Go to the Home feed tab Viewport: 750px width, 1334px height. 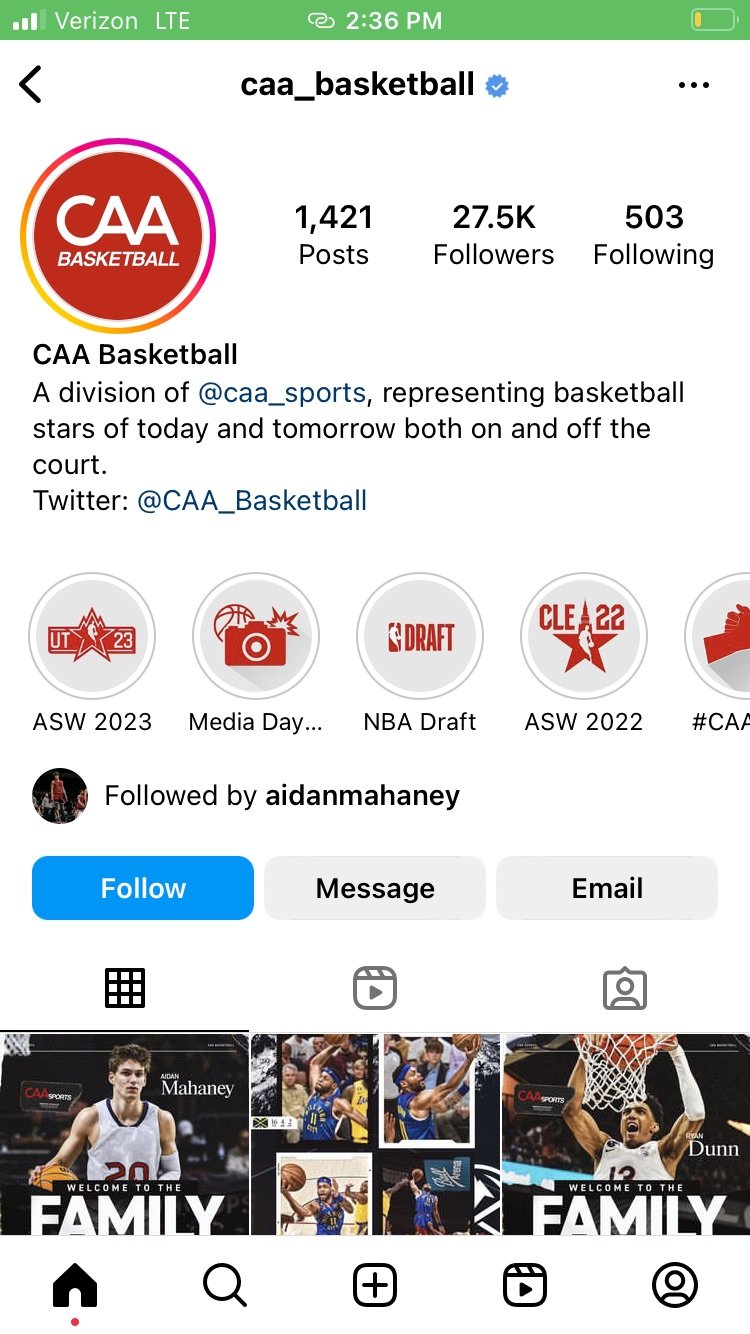[75, 1285]
